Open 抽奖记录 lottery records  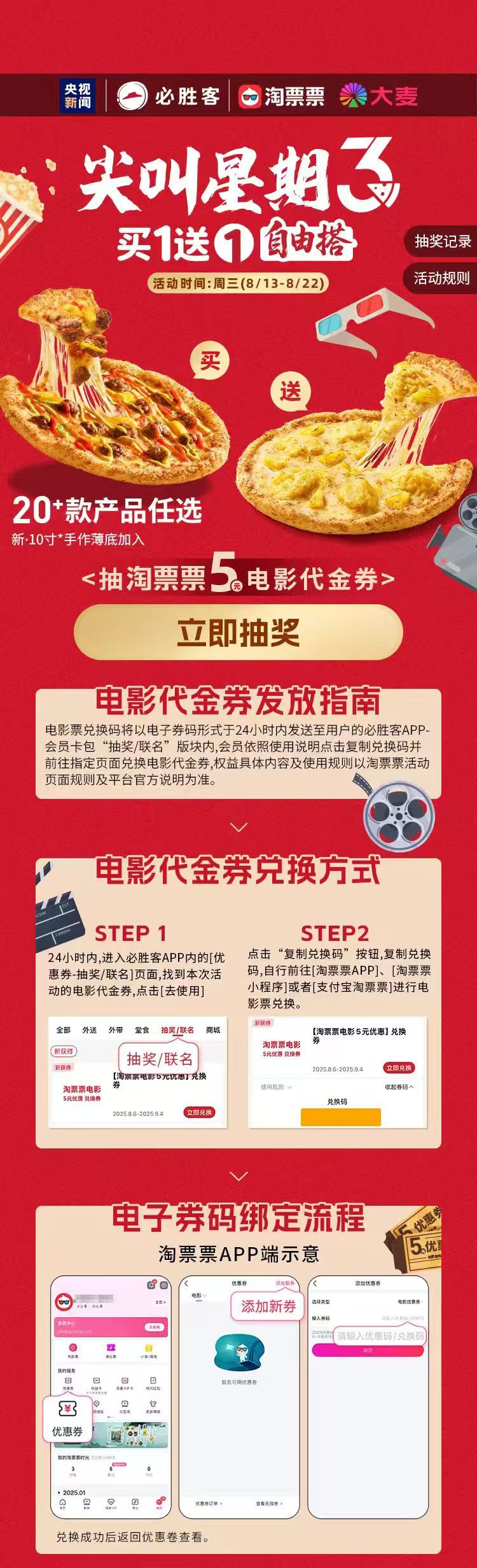442,241
